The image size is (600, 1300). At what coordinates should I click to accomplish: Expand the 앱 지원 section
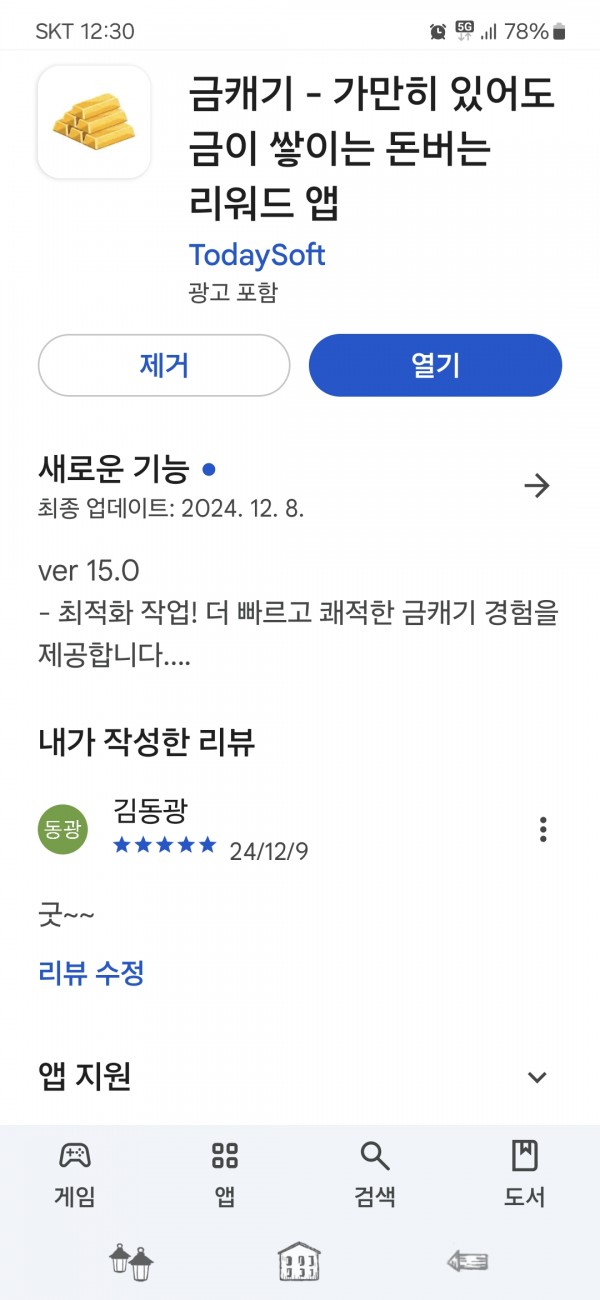[x=537, y=1077]
